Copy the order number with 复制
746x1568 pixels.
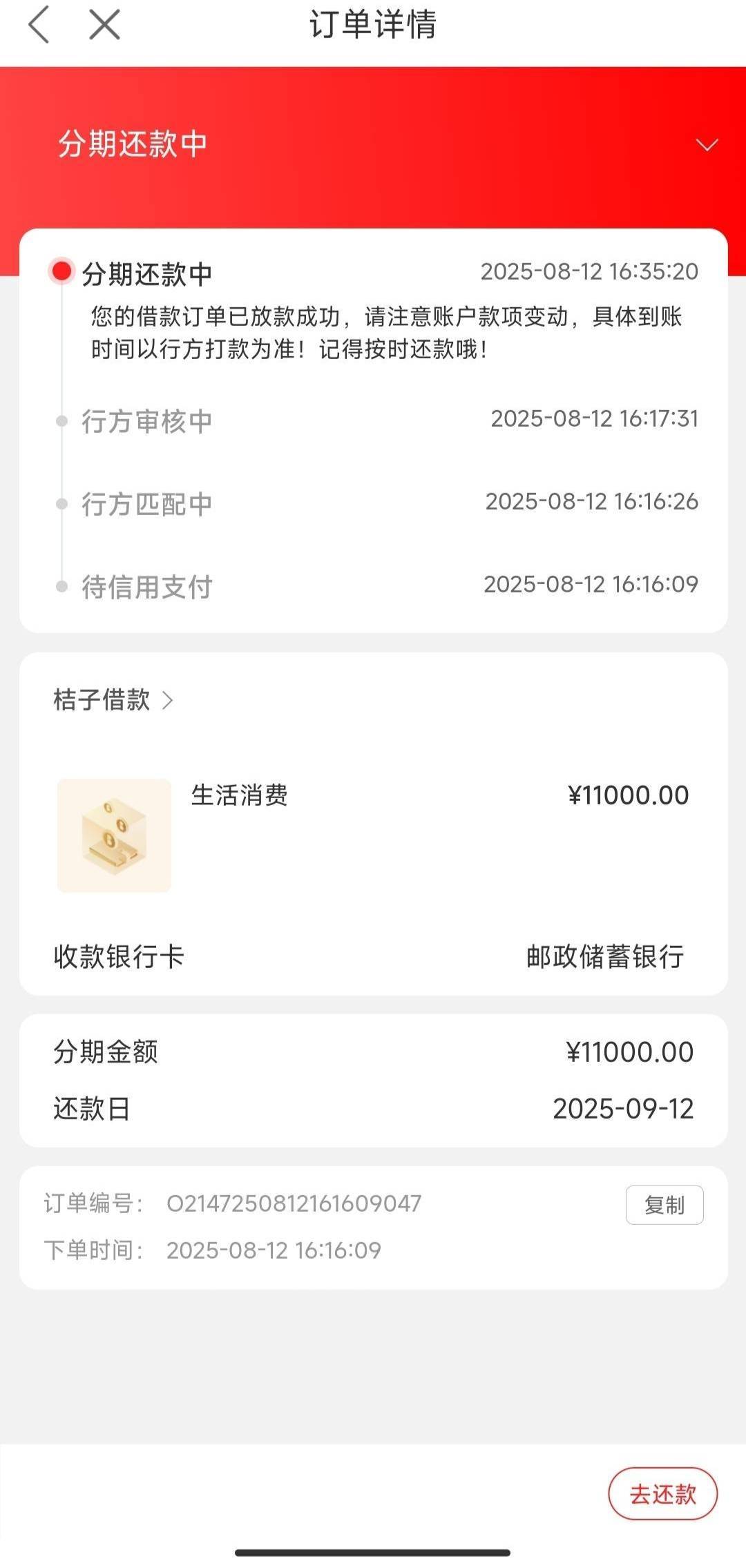664,1206
